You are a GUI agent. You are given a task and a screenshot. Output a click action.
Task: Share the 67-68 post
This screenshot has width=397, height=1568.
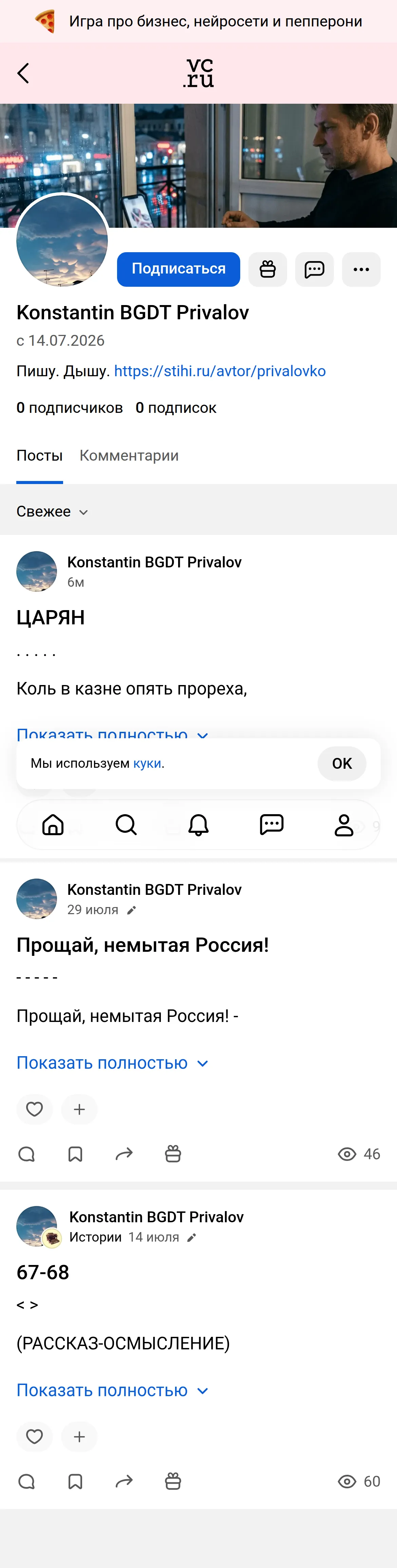[124, 1482]
